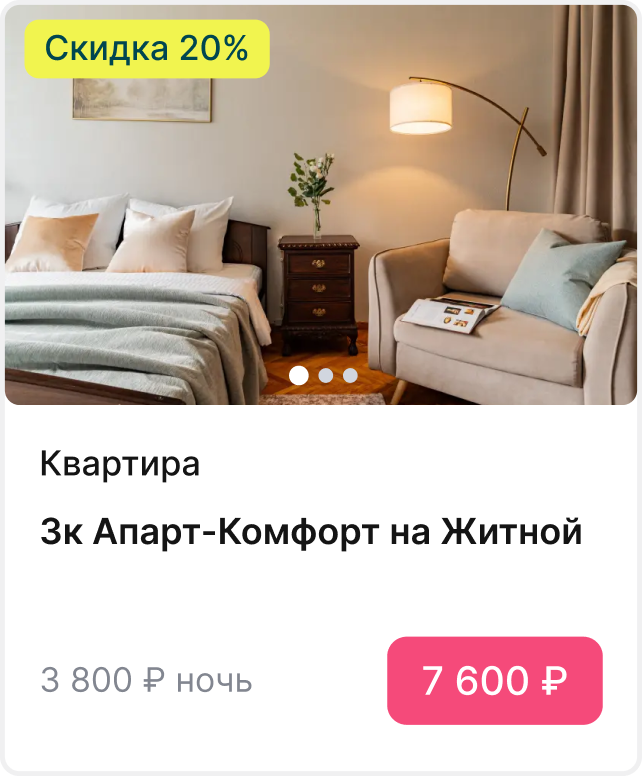Tap the 7 600 ₽ price button
642x777 pixels.
[494, 681]
